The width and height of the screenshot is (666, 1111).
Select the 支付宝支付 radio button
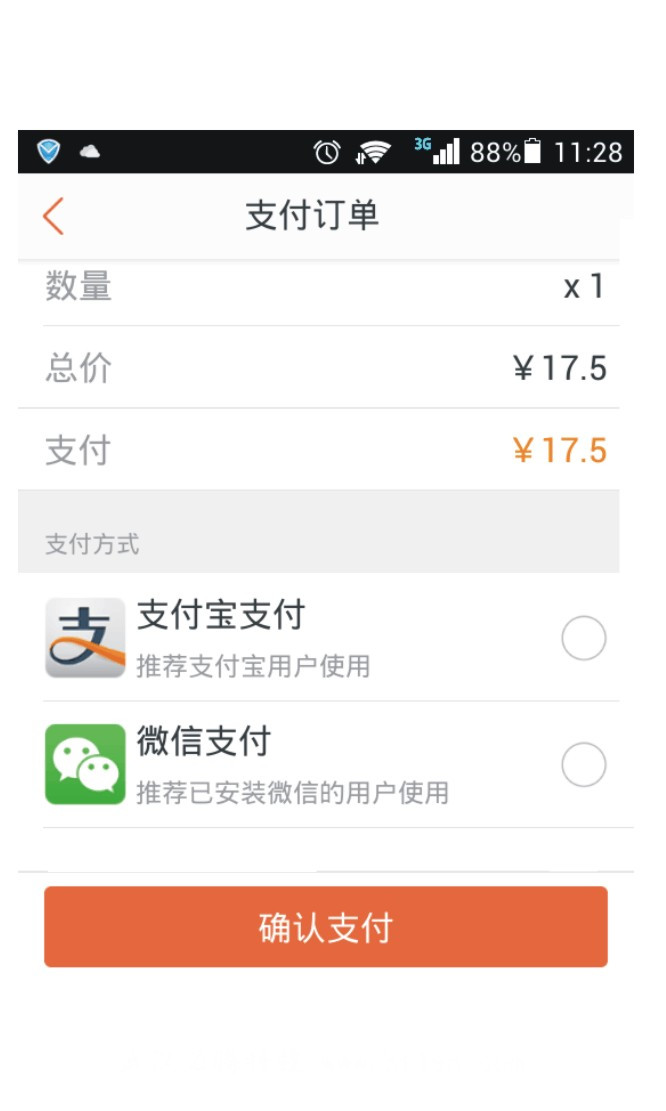583,638
